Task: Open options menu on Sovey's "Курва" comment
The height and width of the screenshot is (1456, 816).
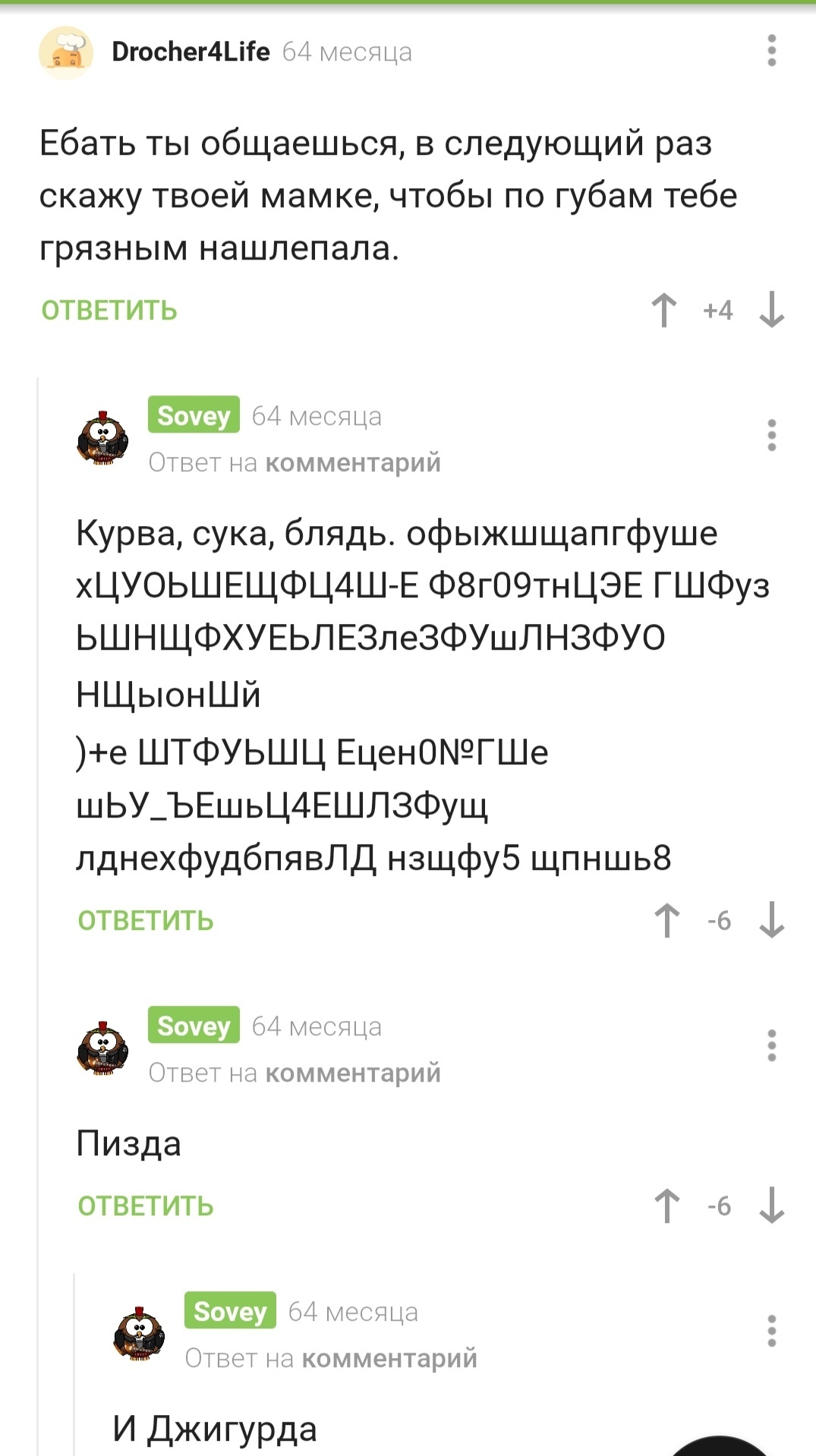Action: tap(771, 436)
